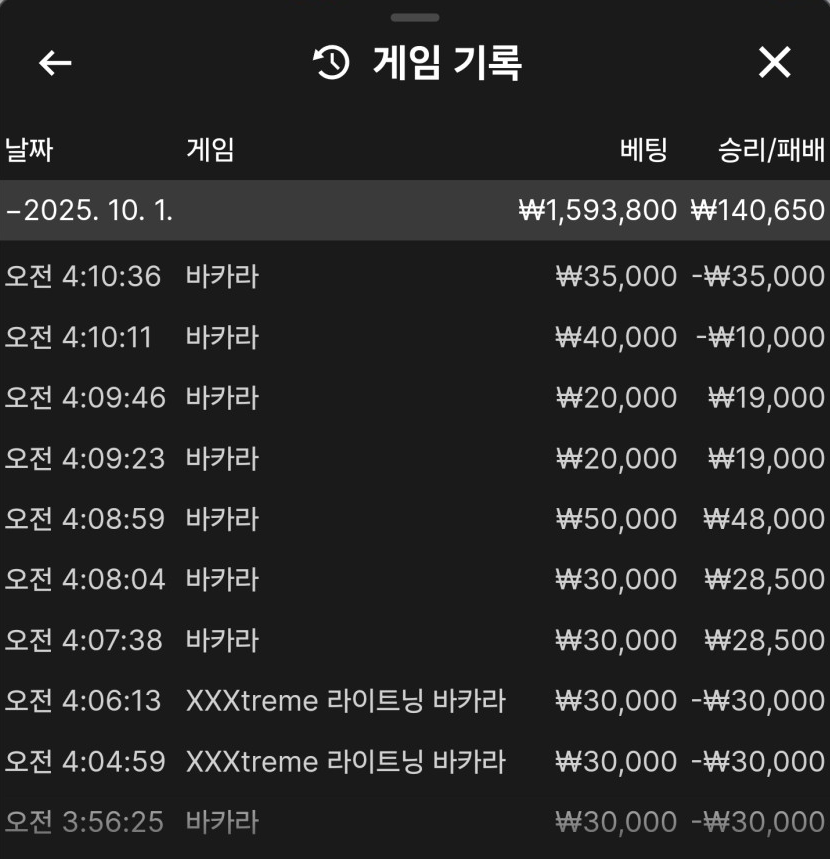The image size is (830, 859).
Task: View the 오전 4:04:59 XXXtreme 라이트닝 바카라 round
Action: tap(414, 761)
